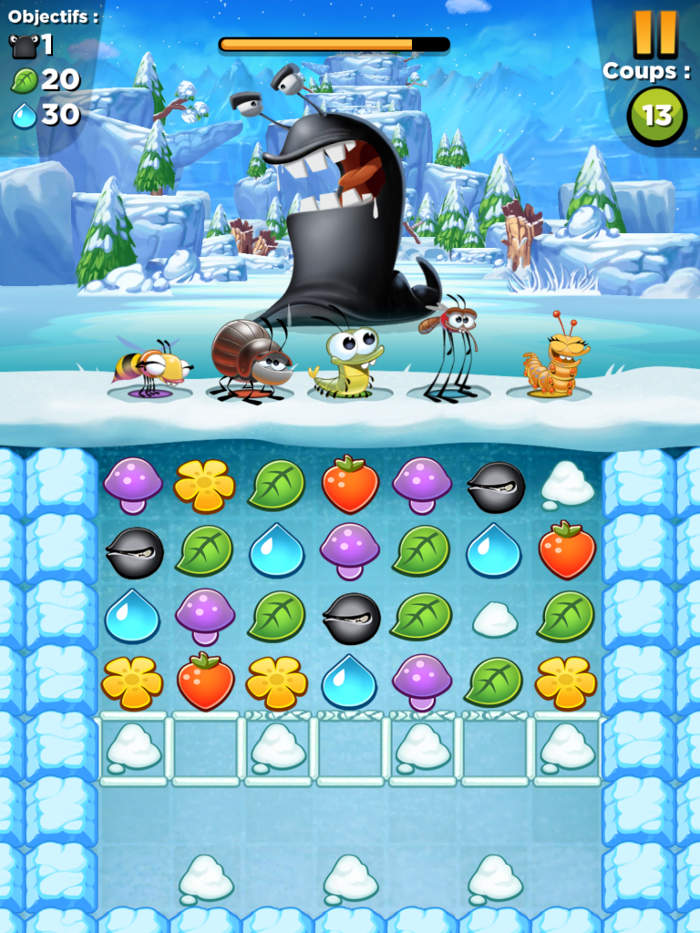This screenshot has width=700, height=933.
Task: Pause the game
Action: tap(655, 32)
